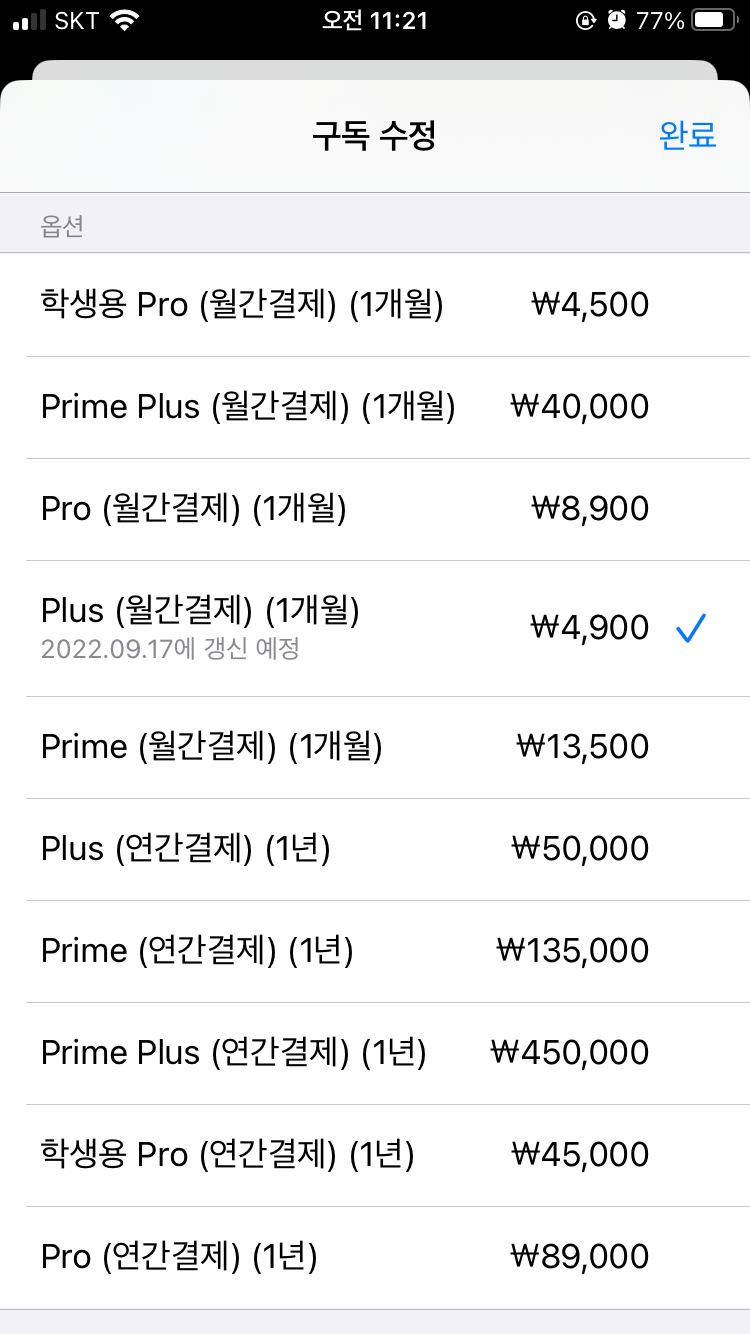This screenshot has height=1334, width=750.
Task: Switch to Prime 월간결제 ₩13,500 plan
Action: pyautogui.click(x=375, y=747)
